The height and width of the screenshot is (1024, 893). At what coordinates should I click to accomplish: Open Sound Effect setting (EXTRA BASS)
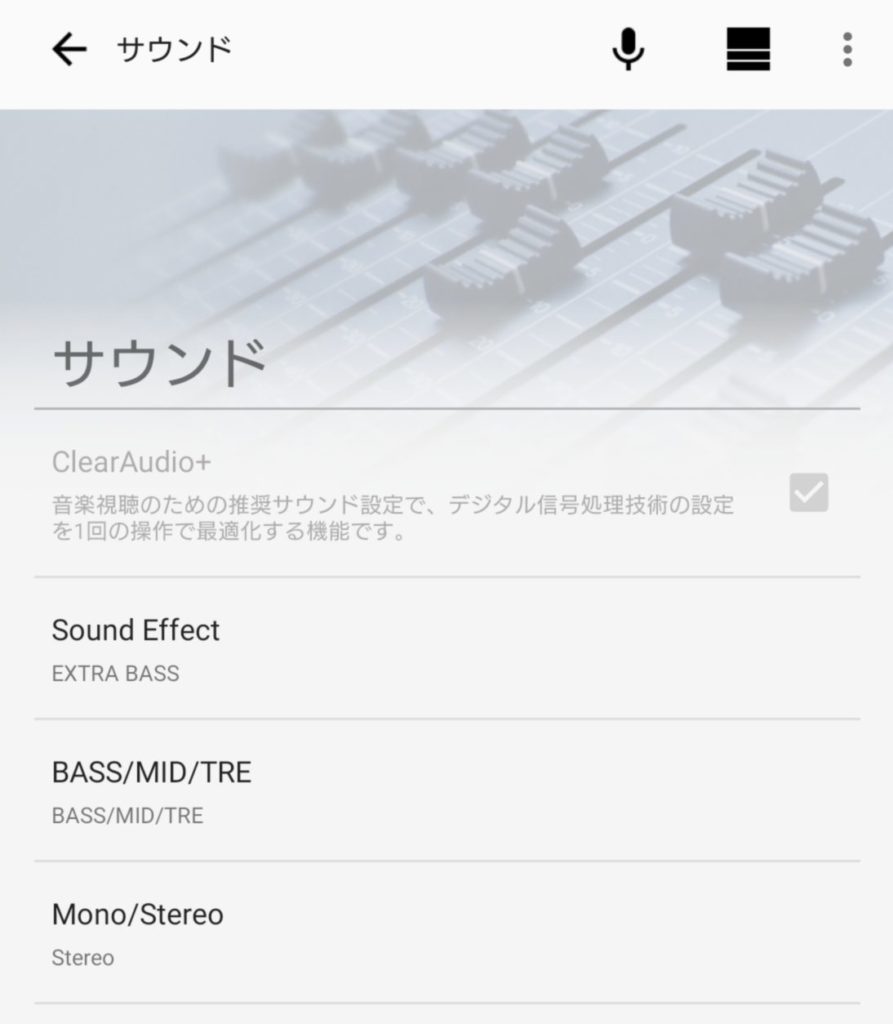coord(446,648)
